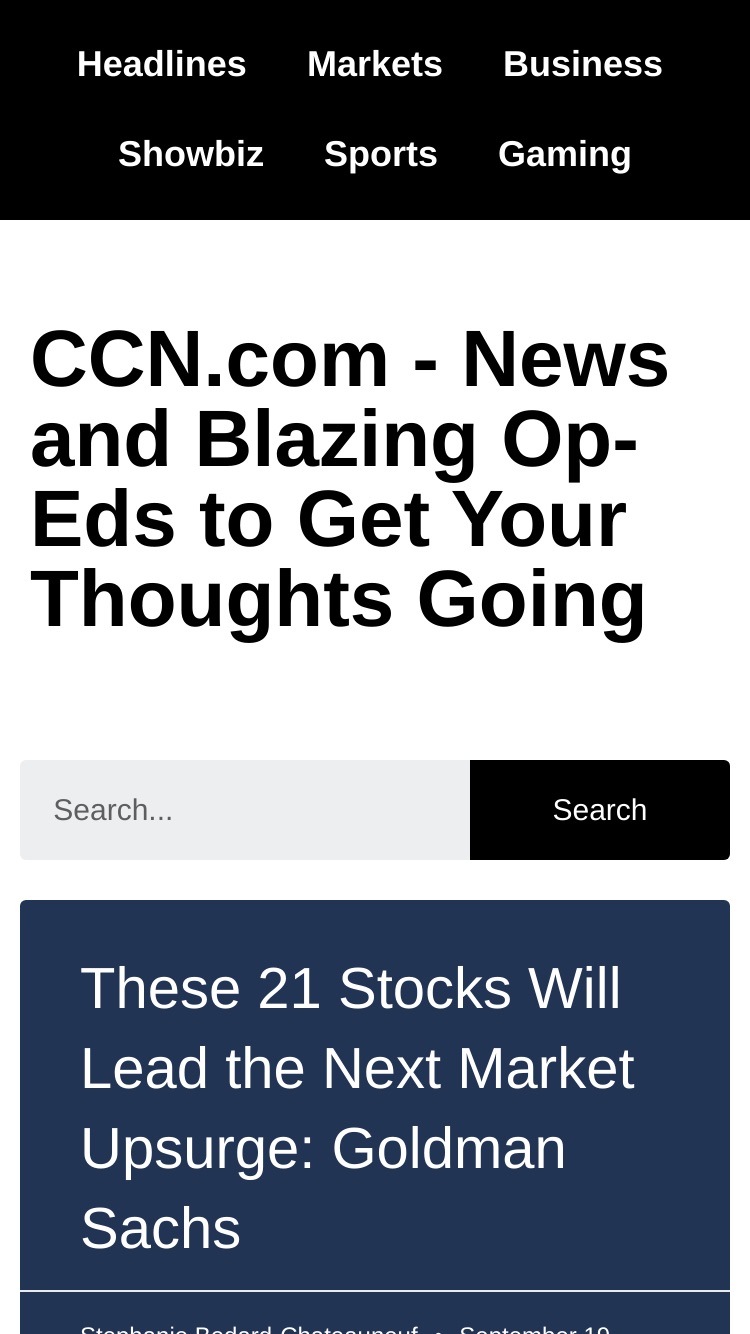Switch to the Sports section

pos(381,155)
